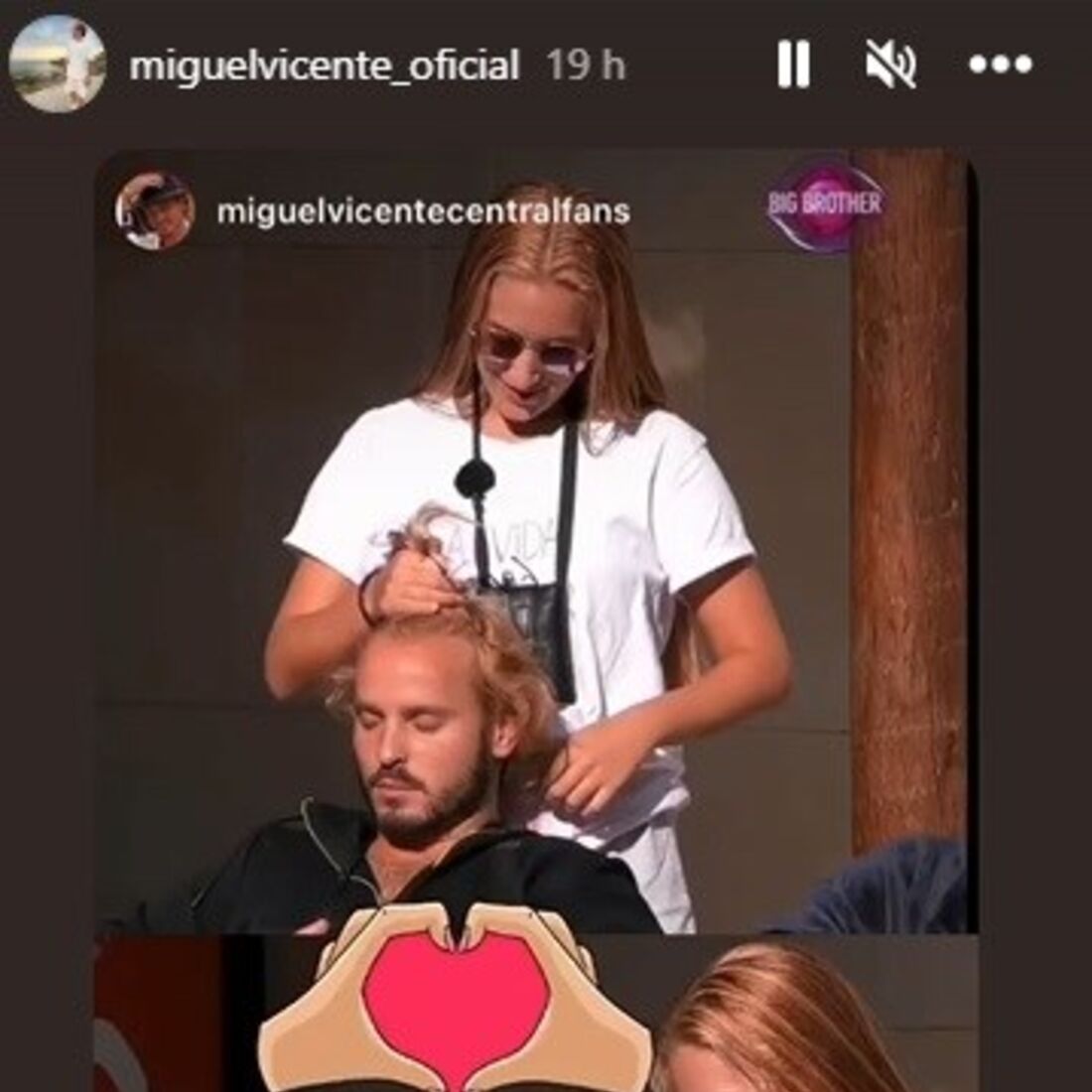Viewport: 1092px width, 1092px height.
Task: Pause the story playback
Action: tap(793, 66)
